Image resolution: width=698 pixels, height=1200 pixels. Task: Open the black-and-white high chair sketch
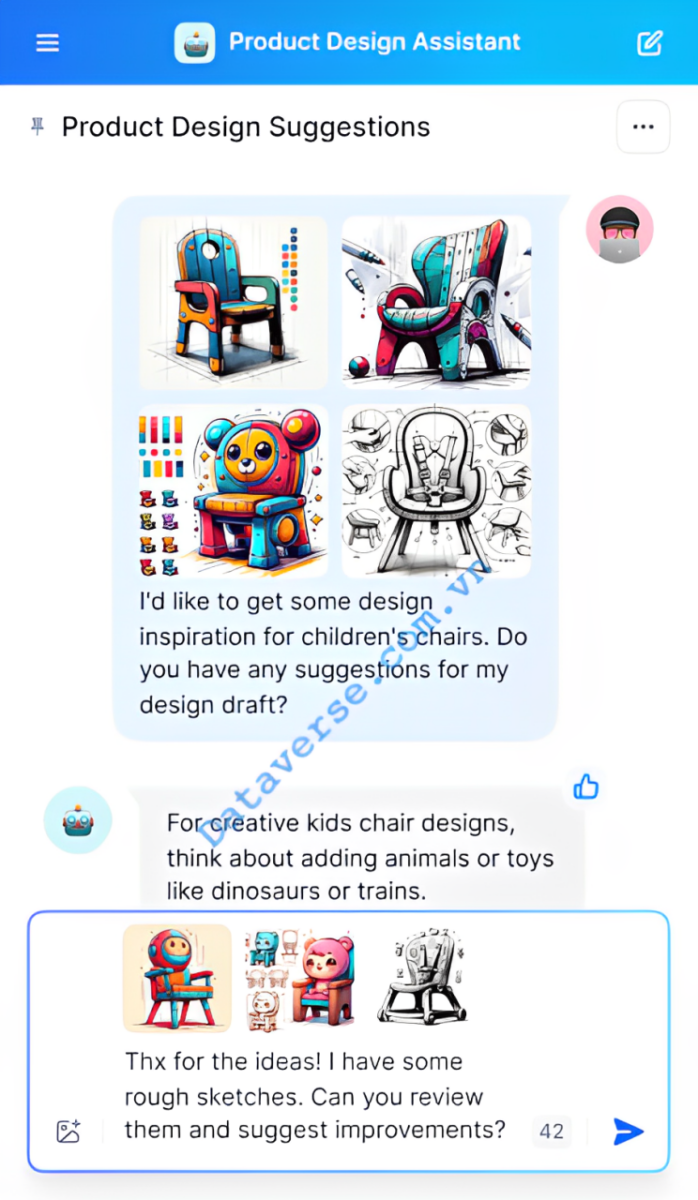[x=436, y=491]
